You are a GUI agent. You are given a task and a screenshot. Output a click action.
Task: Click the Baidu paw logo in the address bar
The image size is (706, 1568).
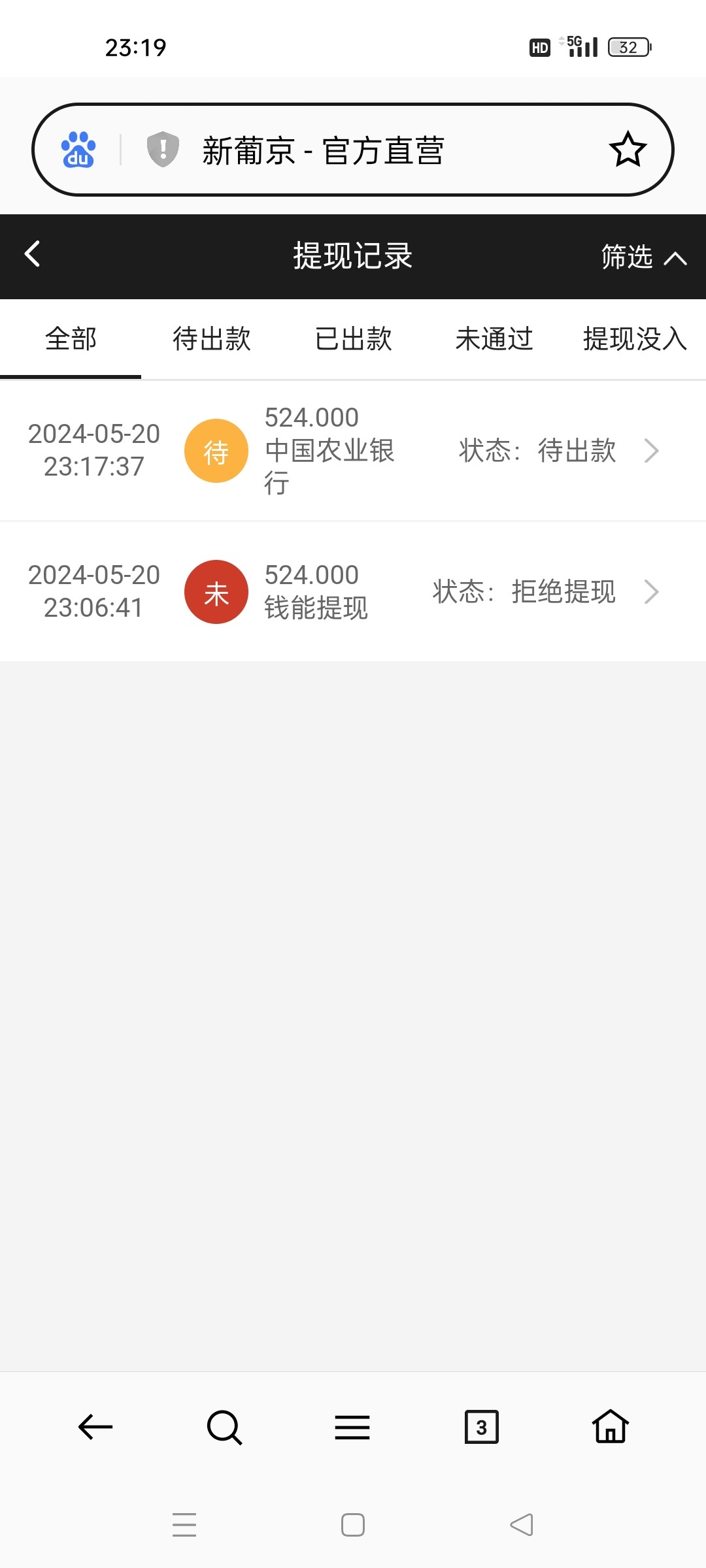click(78, 149)
